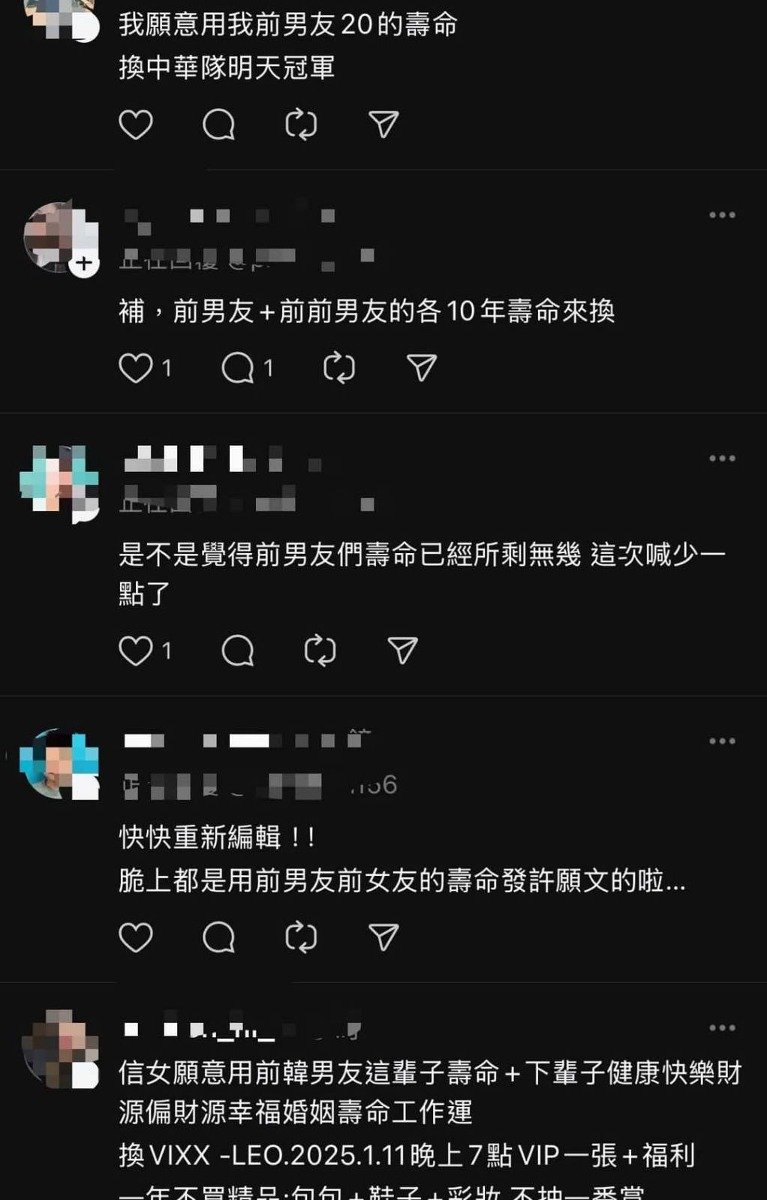The image size is (767, 1200).
Task: Like the 快快重新編輯 reply
Action: coord(136,936)
